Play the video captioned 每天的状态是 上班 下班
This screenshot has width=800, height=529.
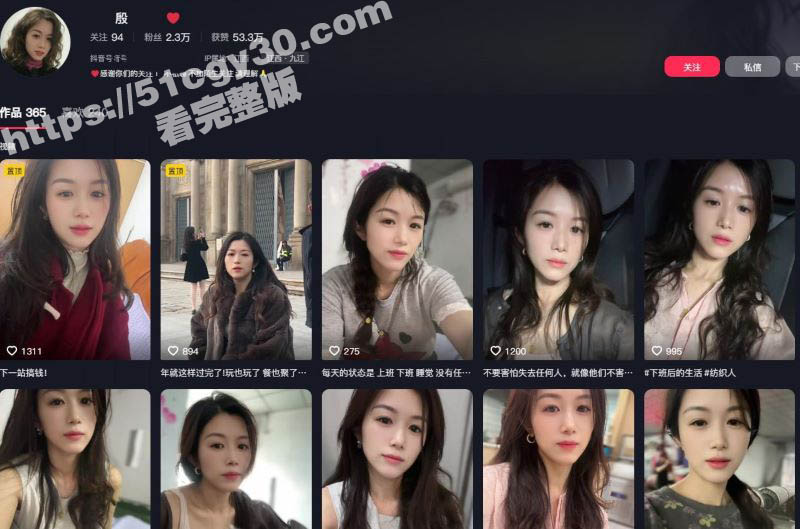tap(397, 260)
